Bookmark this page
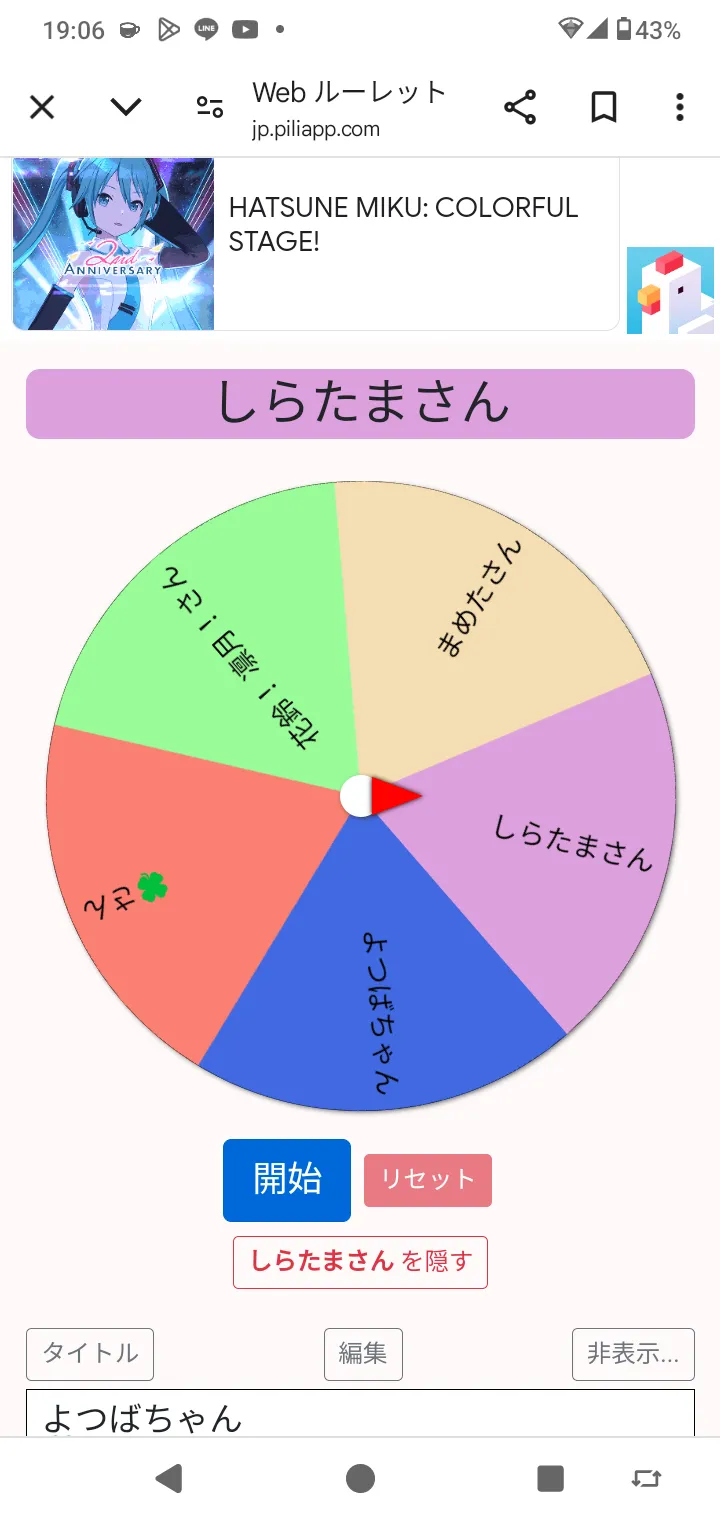 [x=604, y=107]
